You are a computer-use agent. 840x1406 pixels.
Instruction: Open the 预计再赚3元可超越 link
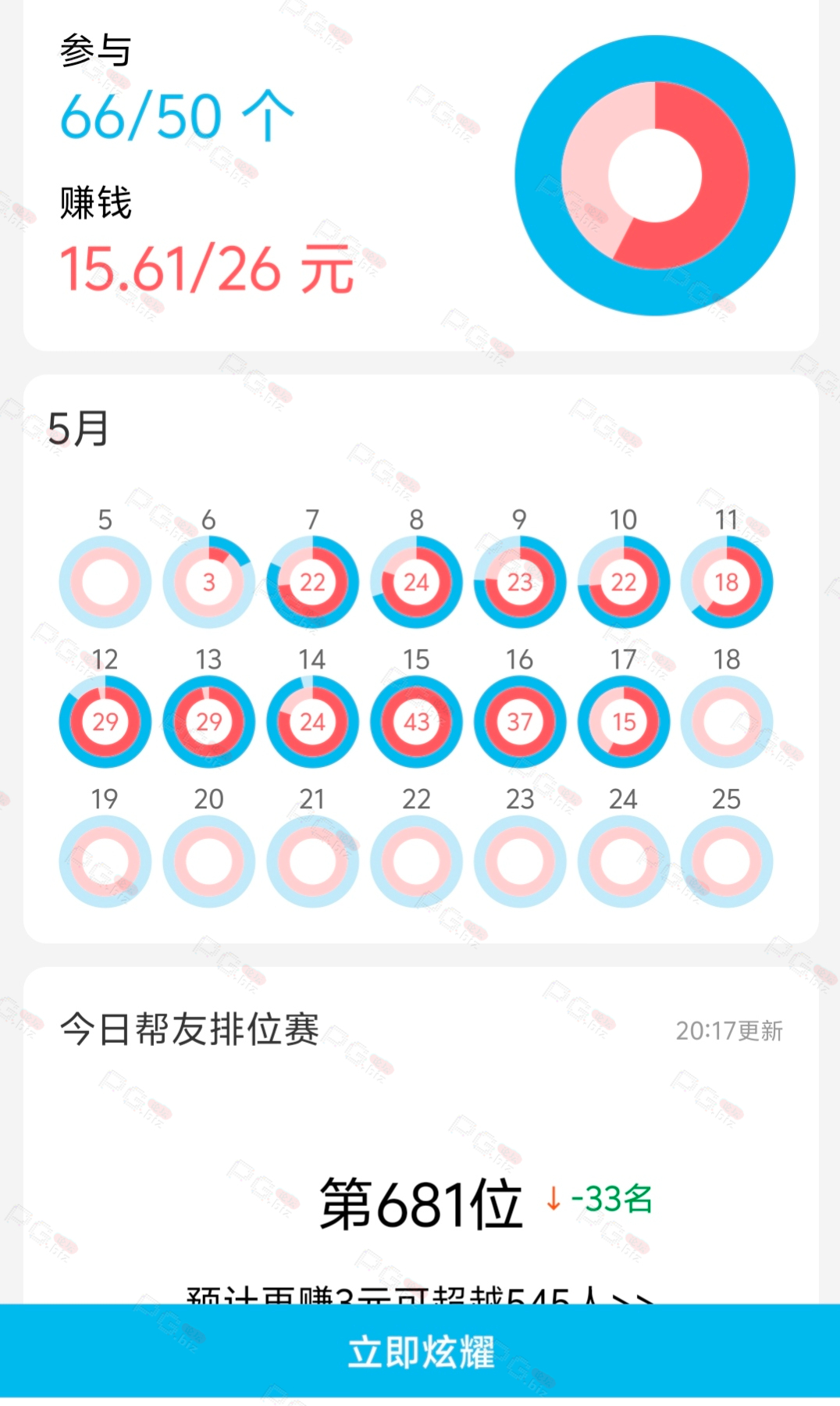(420, 1294)
